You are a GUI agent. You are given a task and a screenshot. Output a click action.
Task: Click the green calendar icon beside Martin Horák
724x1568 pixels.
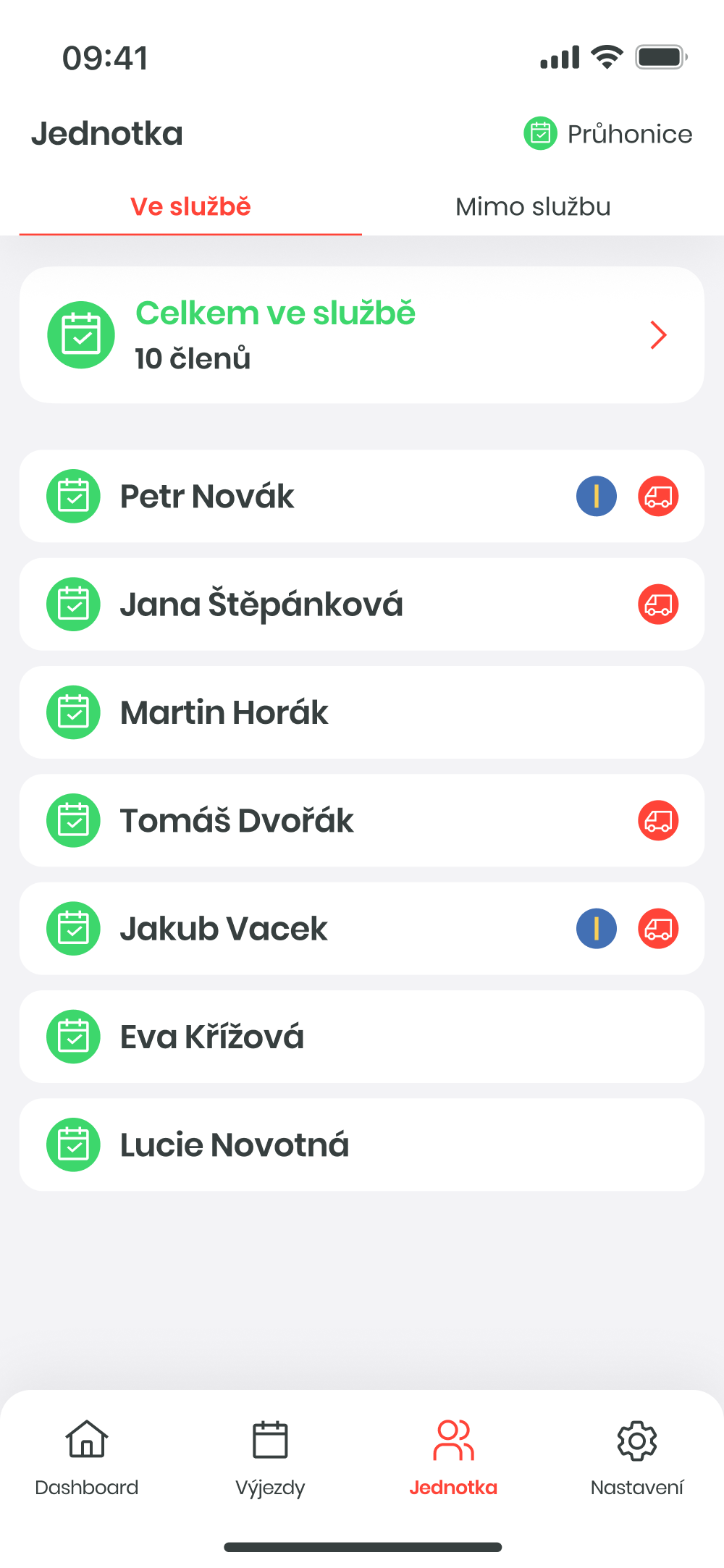[74, 712]
